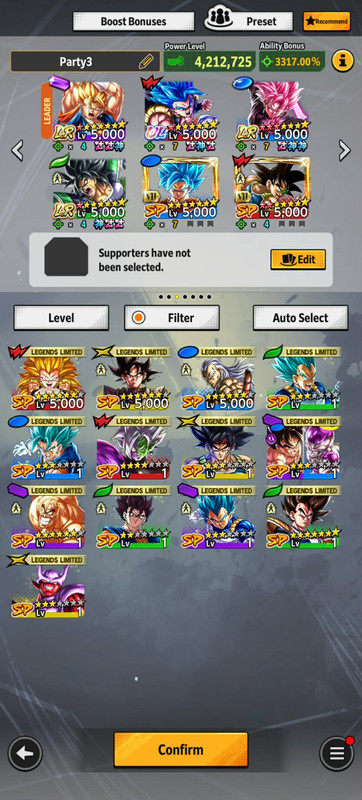Image resolution: width=362 pixels, height=800 pixels.
Task: Tap the Rosé Goku Black party slot
Action: [272, 115]
